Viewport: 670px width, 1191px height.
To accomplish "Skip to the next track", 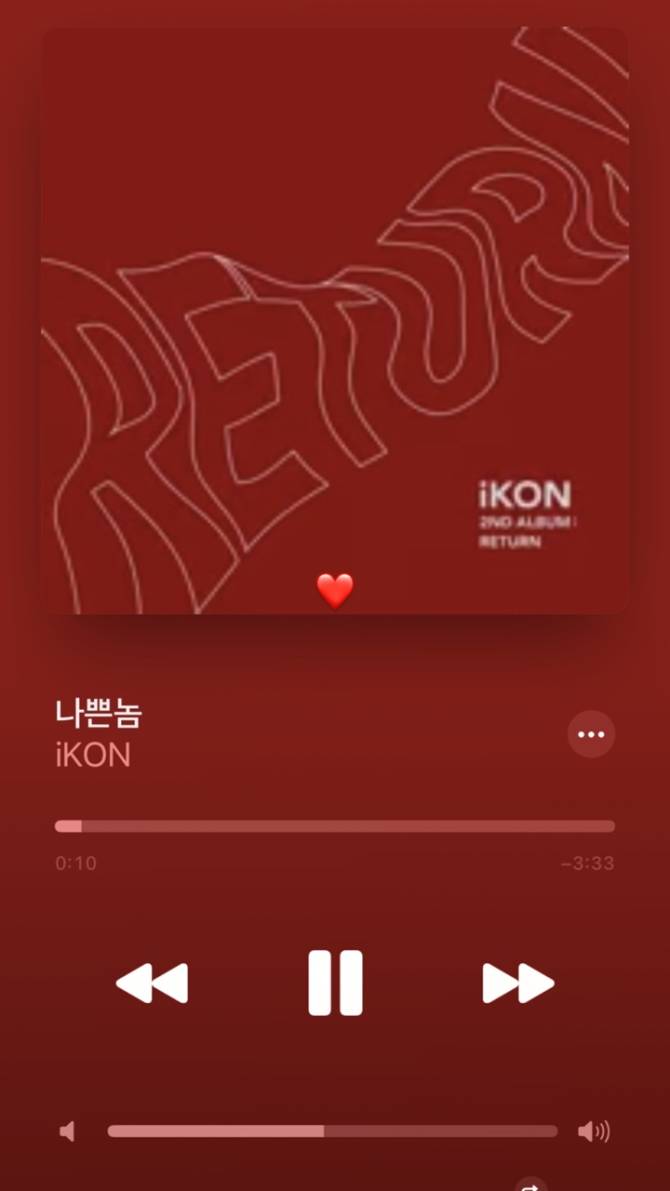I will pyautogui.click(x=518, y=983).
